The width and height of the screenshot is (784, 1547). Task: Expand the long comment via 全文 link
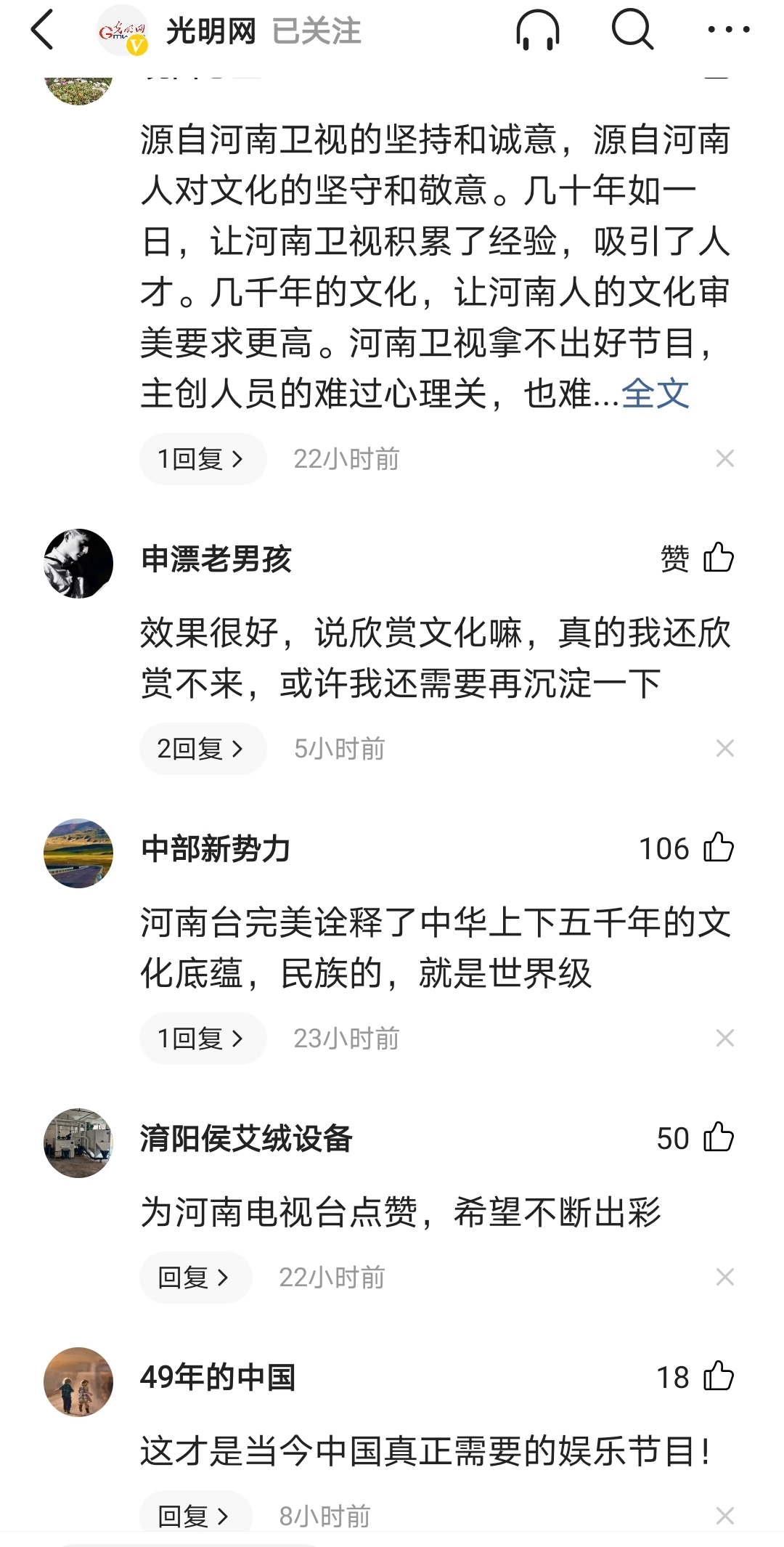[655, 394]
